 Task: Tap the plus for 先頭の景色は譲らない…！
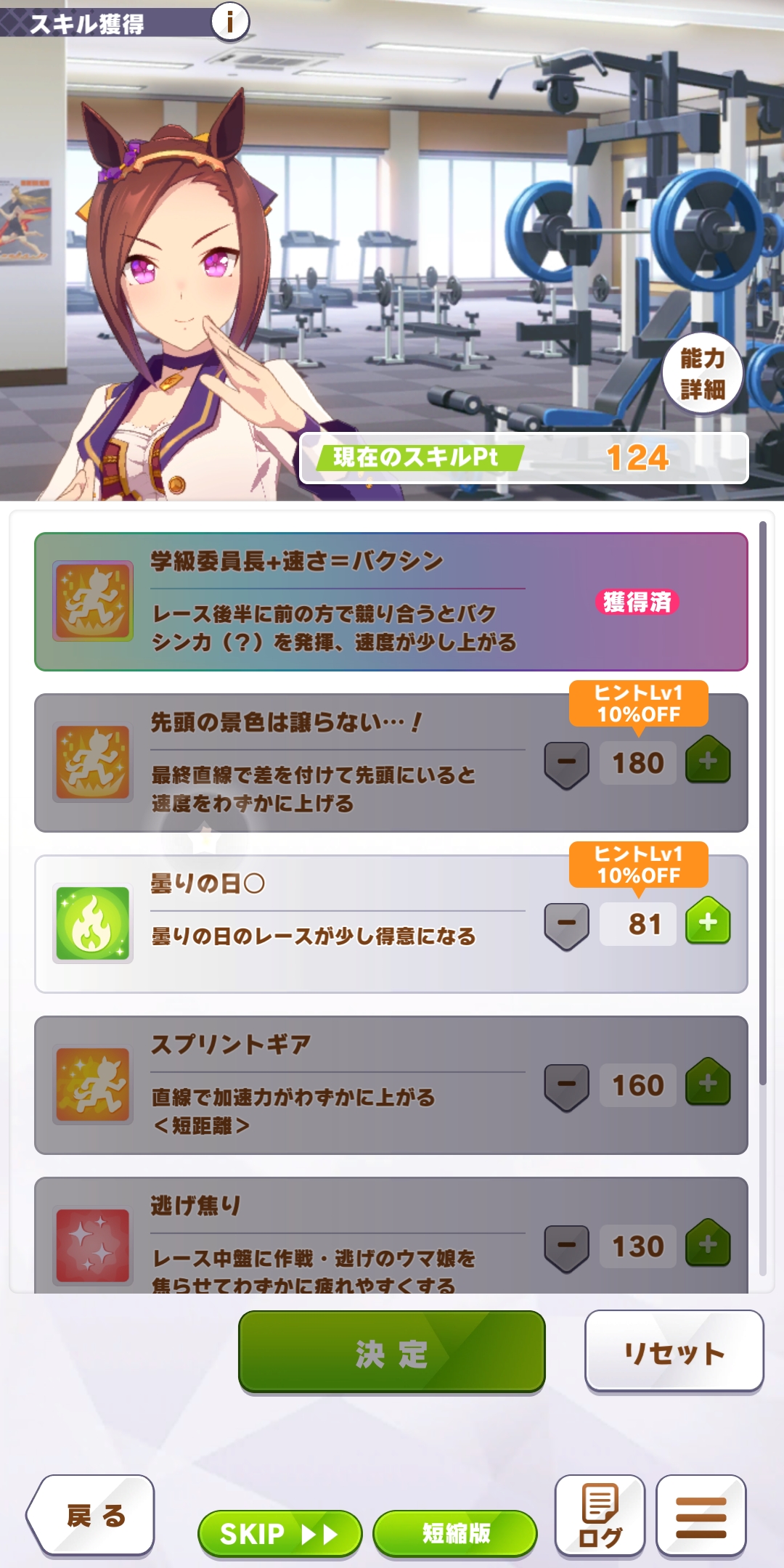tap(708, 760)
